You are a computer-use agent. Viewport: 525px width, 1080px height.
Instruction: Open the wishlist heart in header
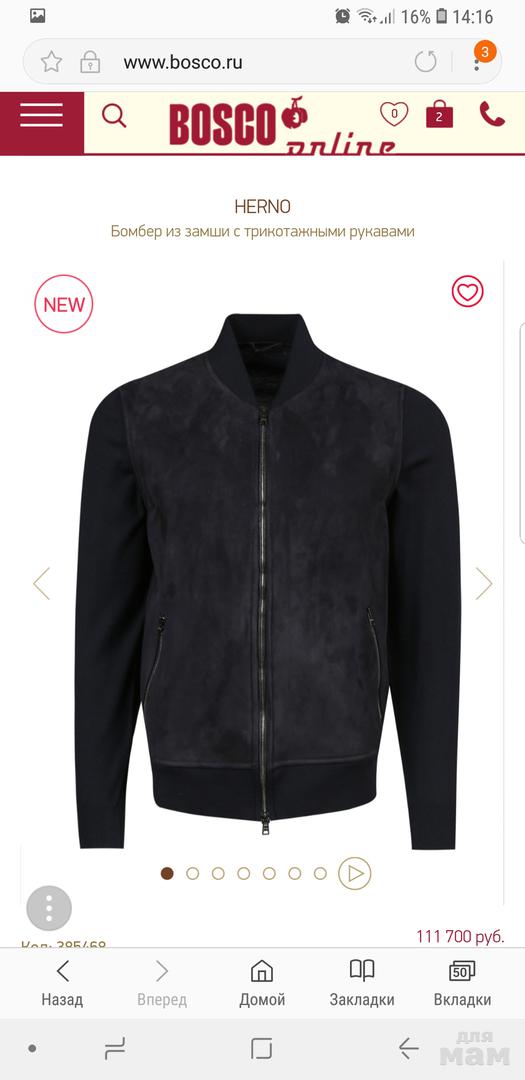394,114
